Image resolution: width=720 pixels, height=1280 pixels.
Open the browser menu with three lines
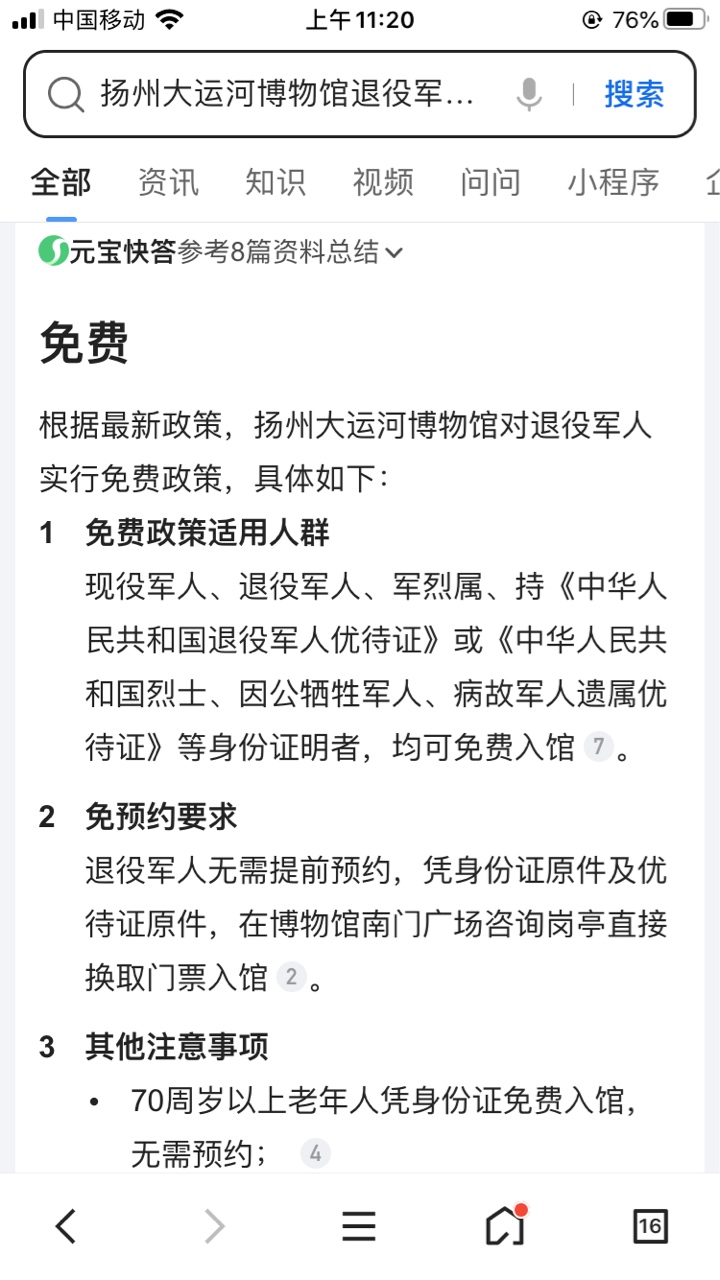[x=359, y=1226]
